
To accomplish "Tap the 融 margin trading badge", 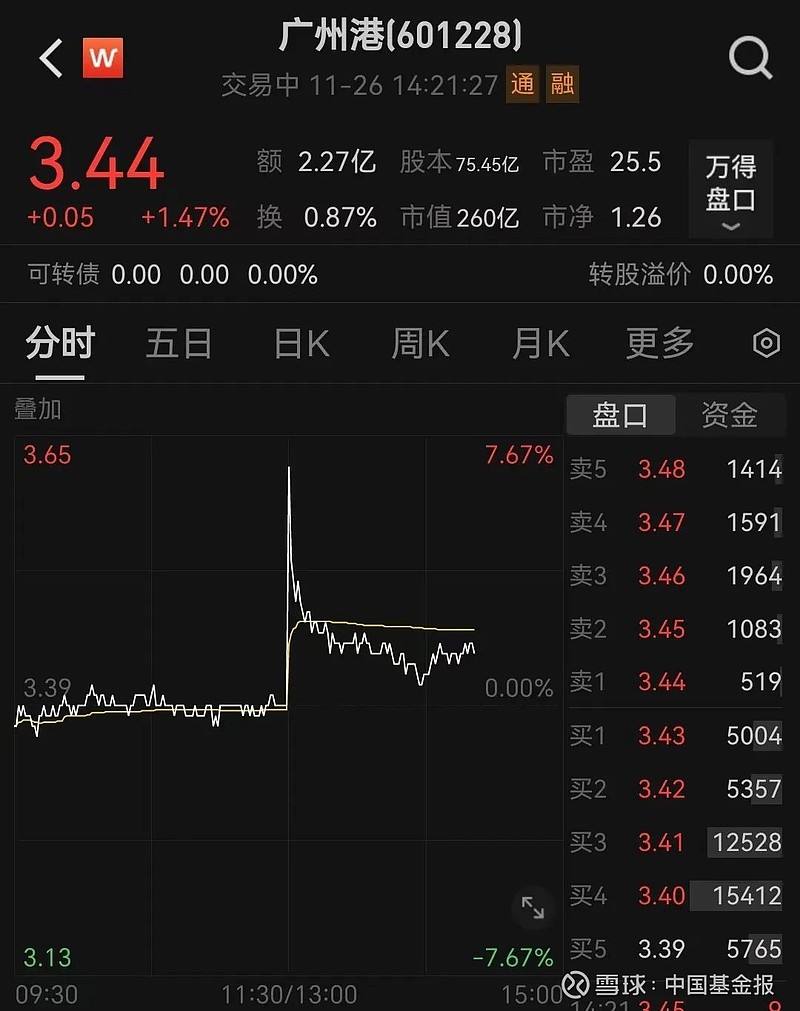I will click(563, 86).
